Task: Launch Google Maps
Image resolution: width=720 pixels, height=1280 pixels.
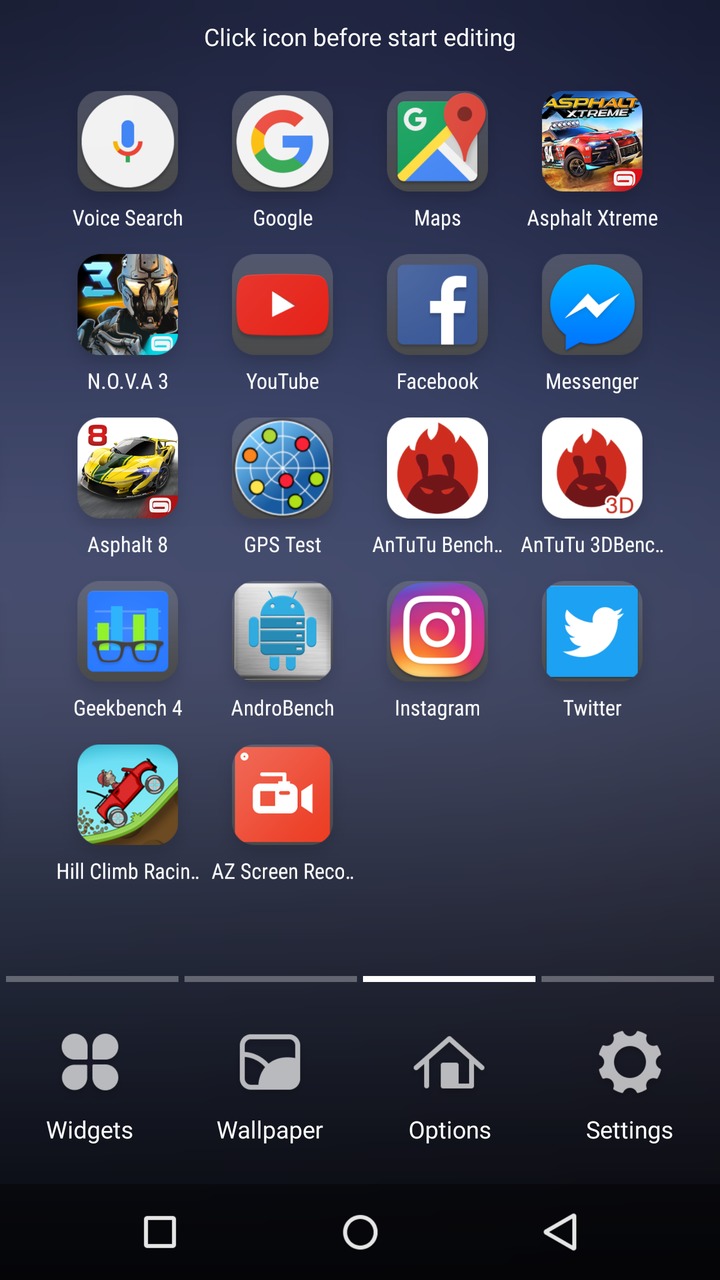Action: coord(437,141)
